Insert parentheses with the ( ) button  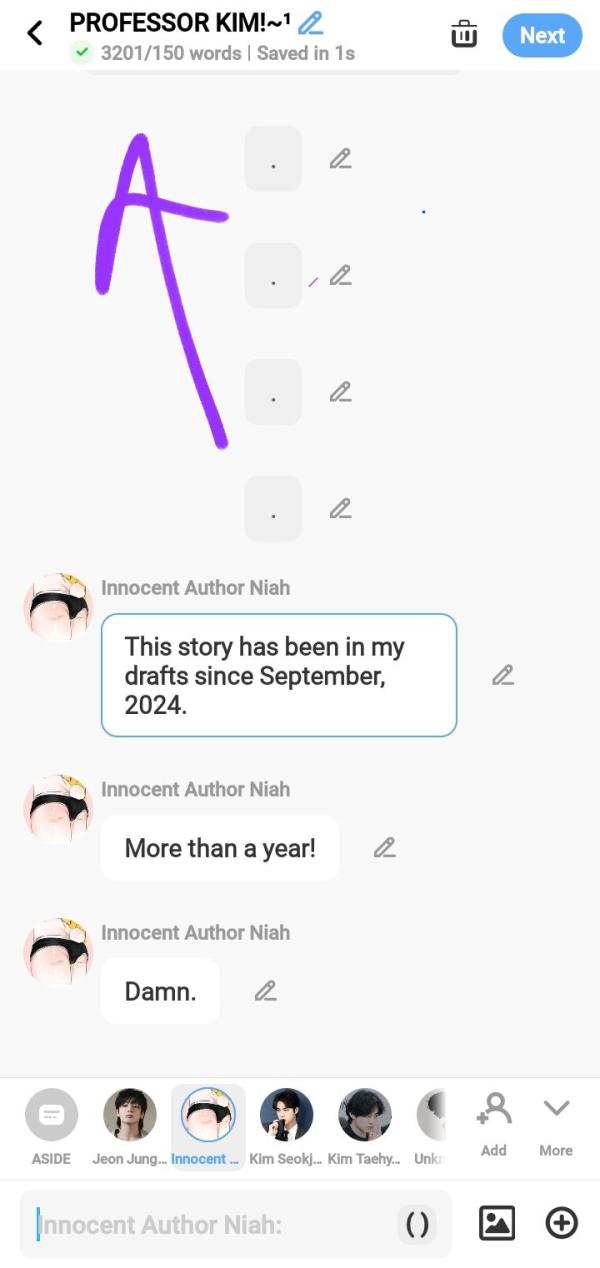418,1224
